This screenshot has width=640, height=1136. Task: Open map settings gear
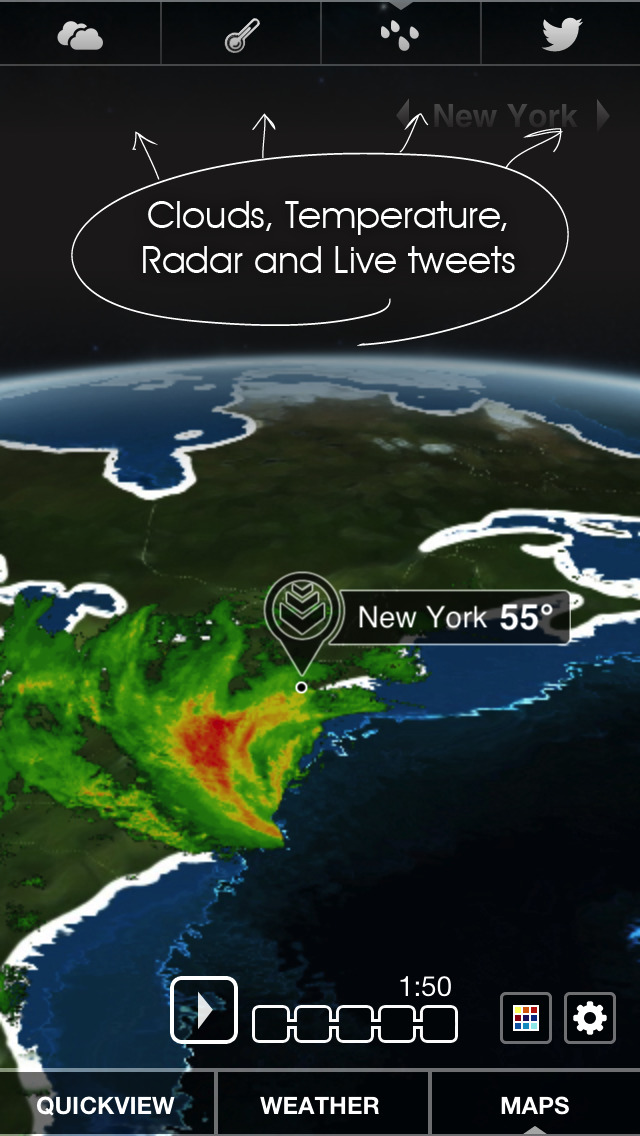tap(590, 1018)
